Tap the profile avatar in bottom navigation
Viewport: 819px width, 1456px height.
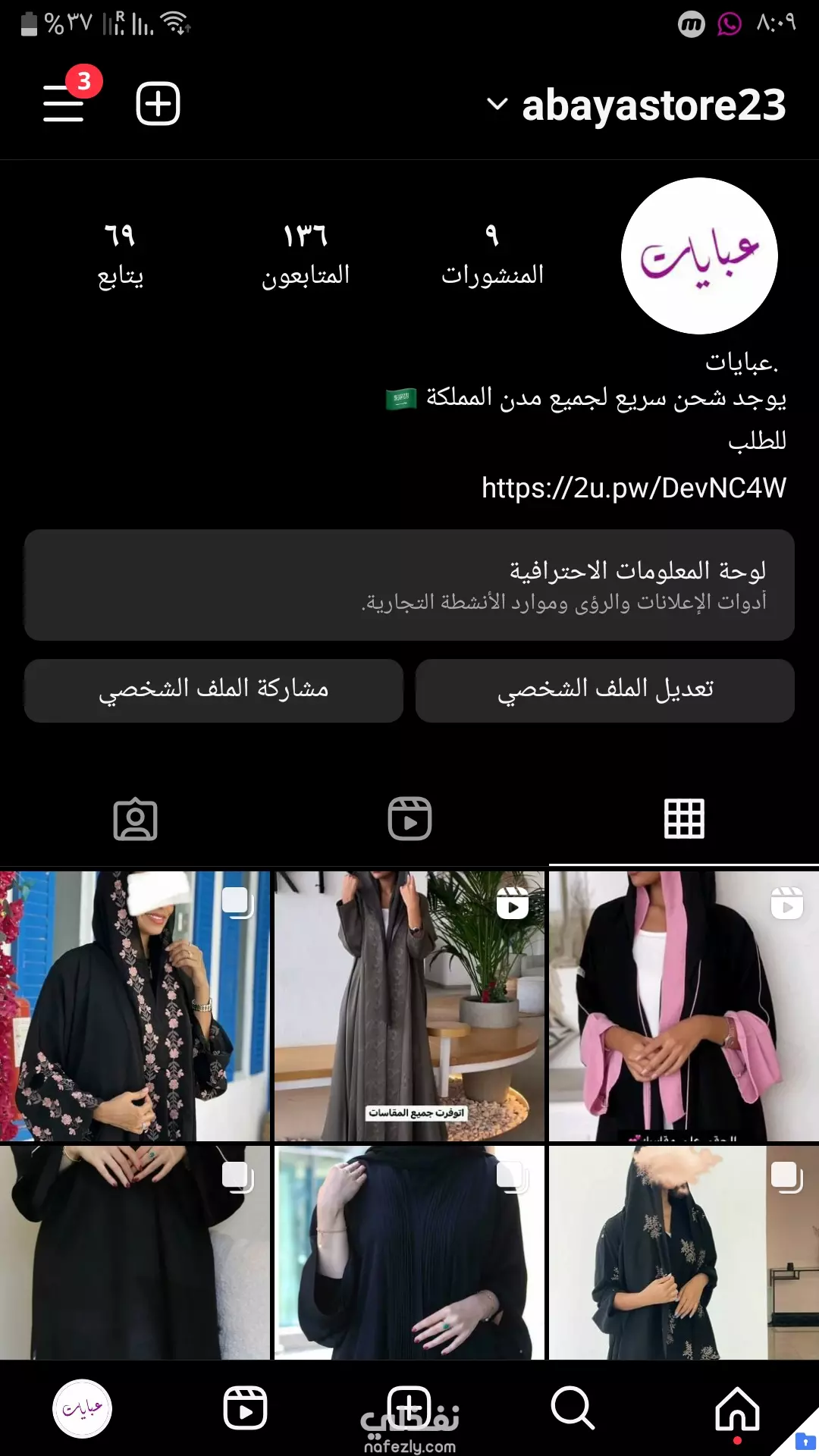pos(82,1408)
